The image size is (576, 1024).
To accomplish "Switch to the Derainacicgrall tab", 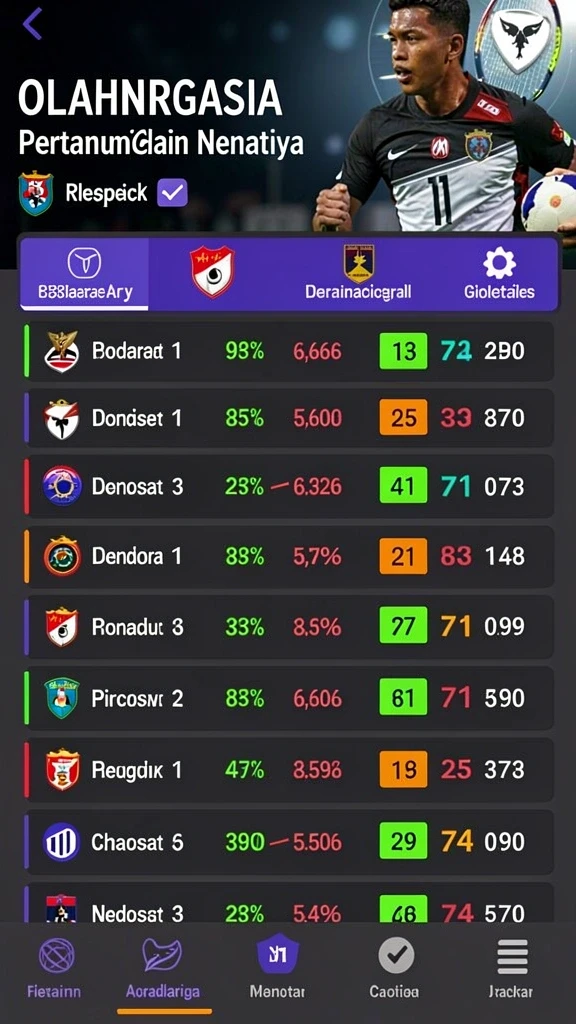I will tap(359, 274).
